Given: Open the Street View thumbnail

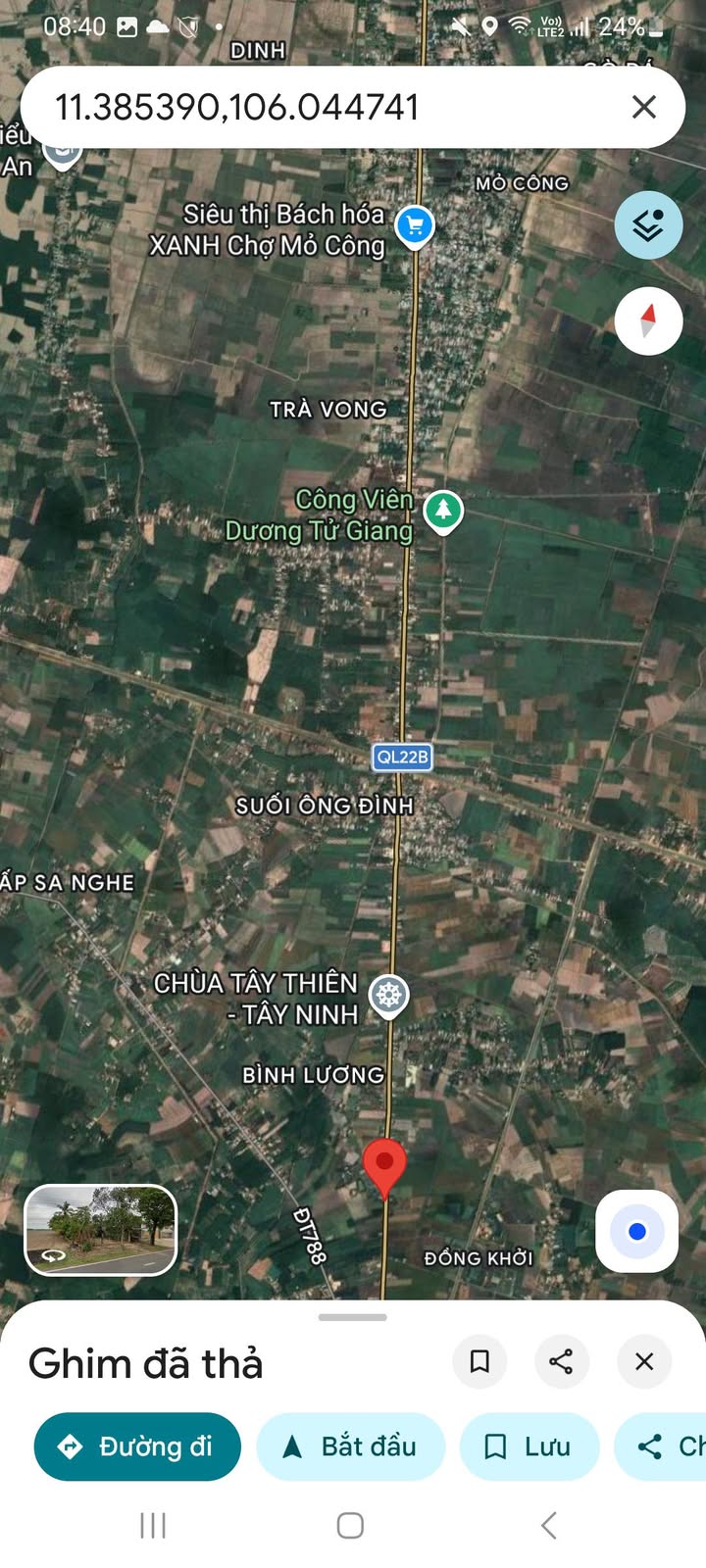Looking at the screenshot, I should (x=100, y=1230).
